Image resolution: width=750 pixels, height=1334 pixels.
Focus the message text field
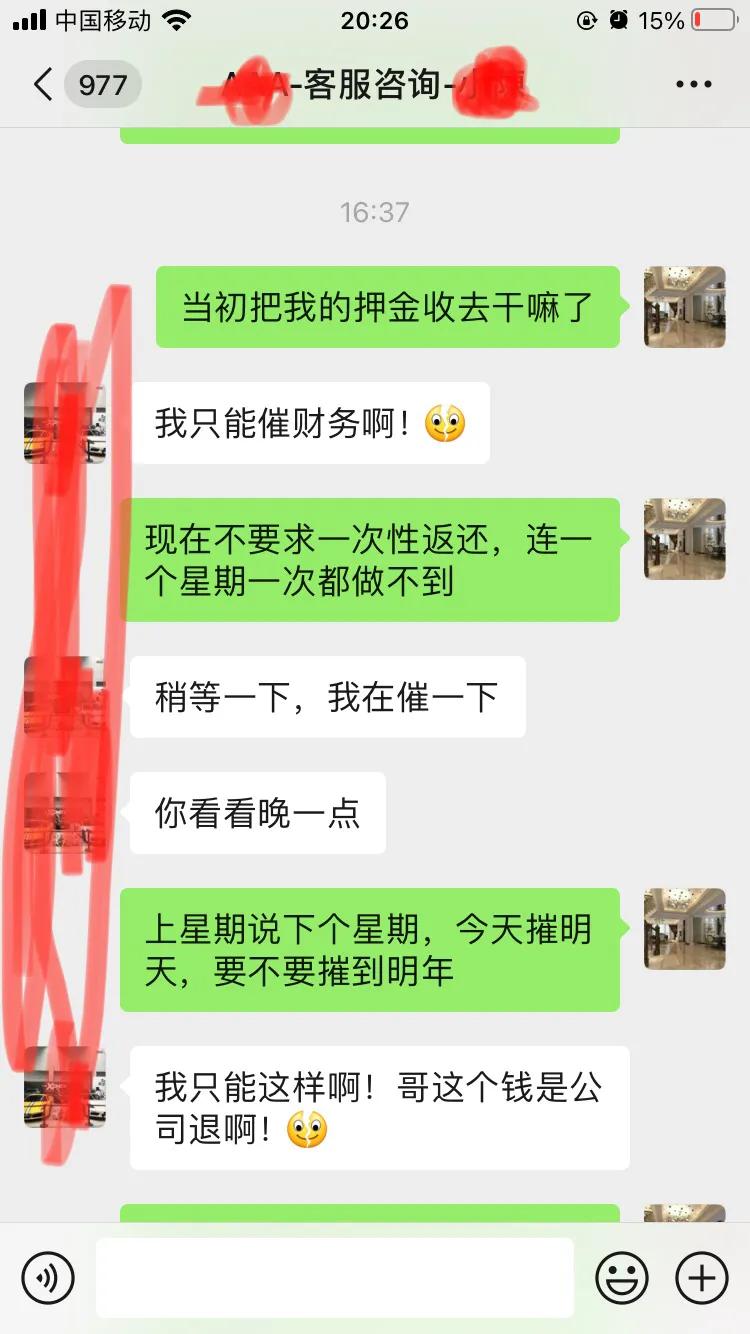(x=334, y=1277)
